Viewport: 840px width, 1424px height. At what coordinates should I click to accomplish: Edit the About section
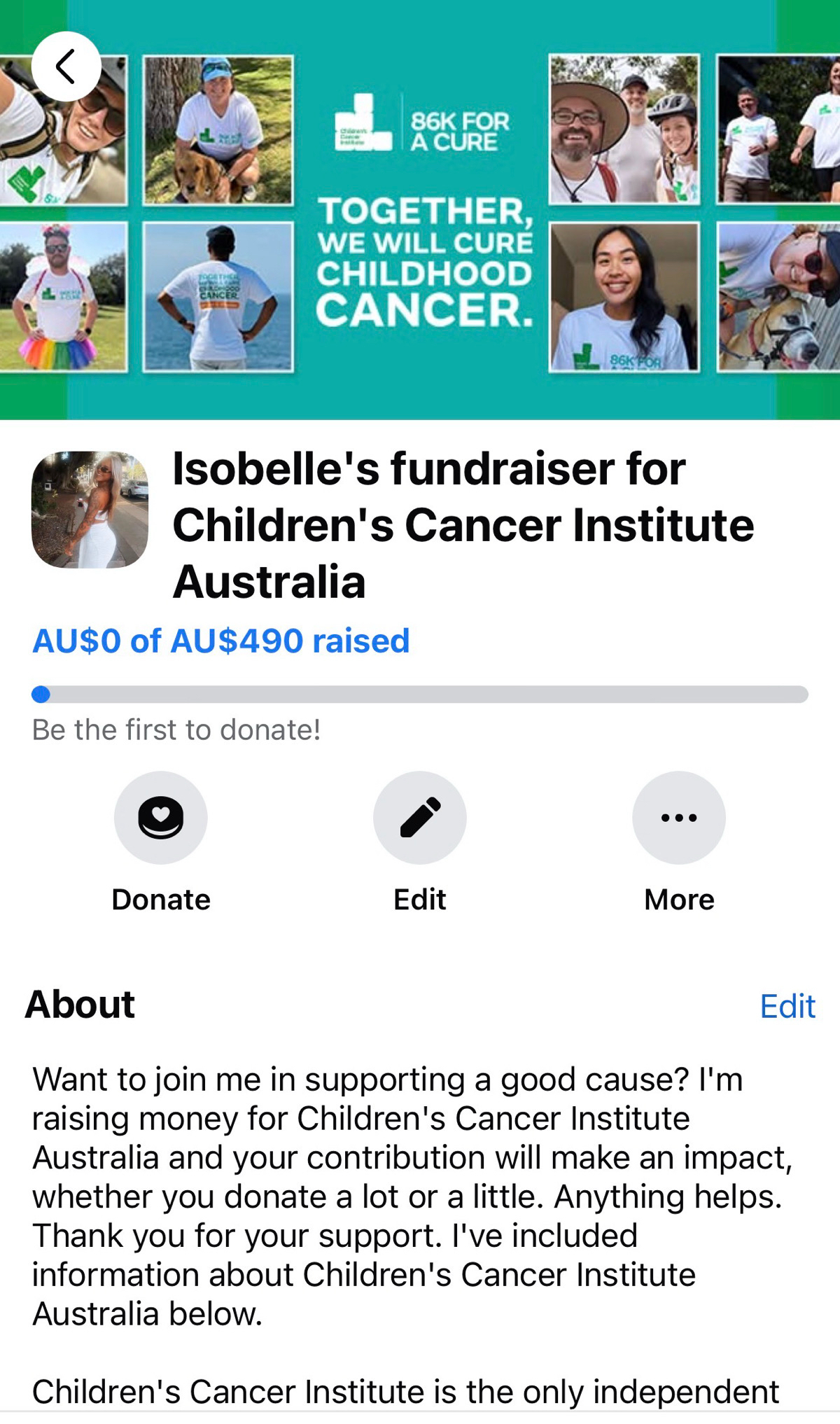tap(787, 1006)
